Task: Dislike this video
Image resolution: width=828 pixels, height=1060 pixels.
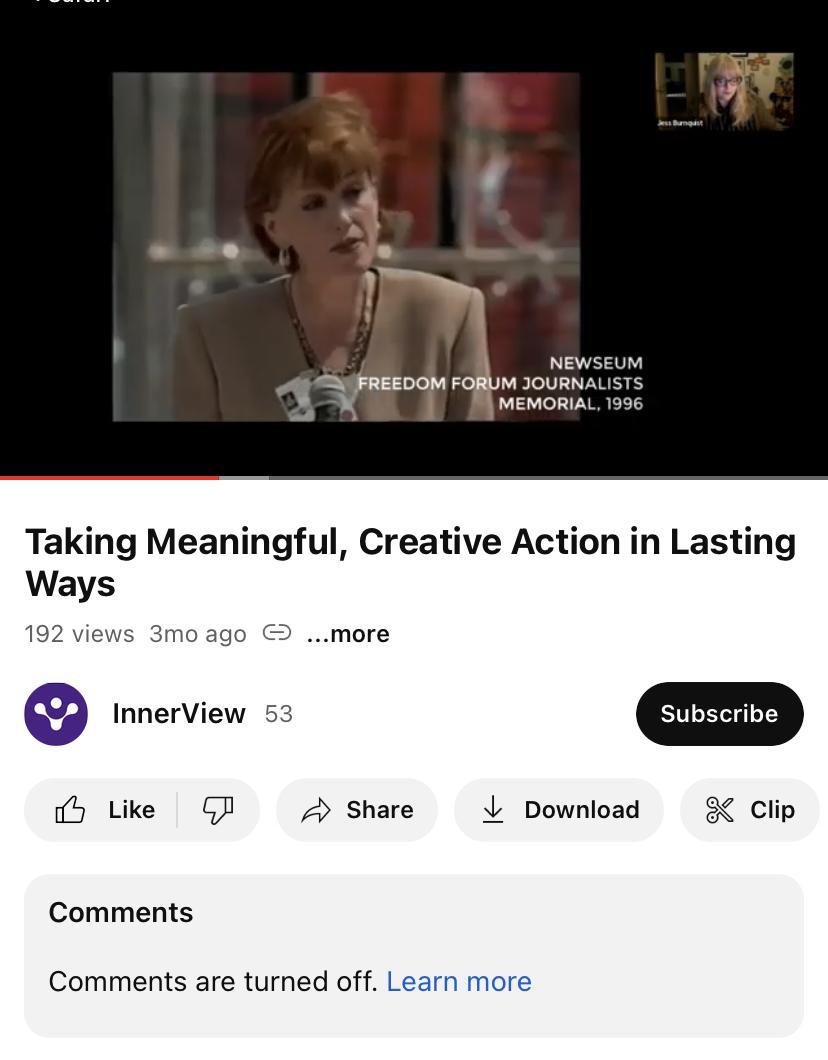Action: [x=218, y=810]
